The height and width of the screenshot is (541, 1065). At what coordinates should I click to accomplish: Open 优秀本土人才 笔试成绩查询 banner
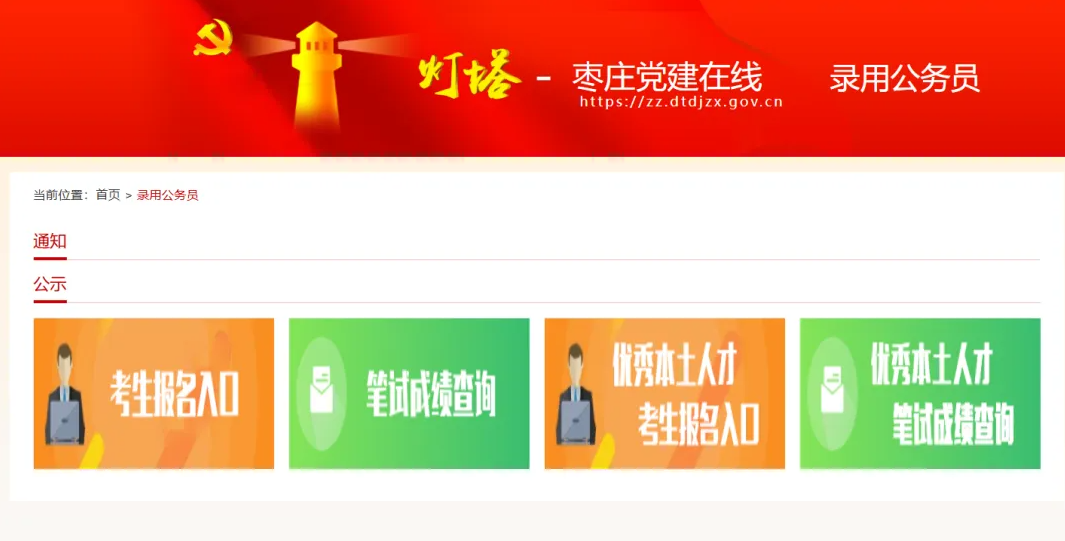click(x=919, y=393)
